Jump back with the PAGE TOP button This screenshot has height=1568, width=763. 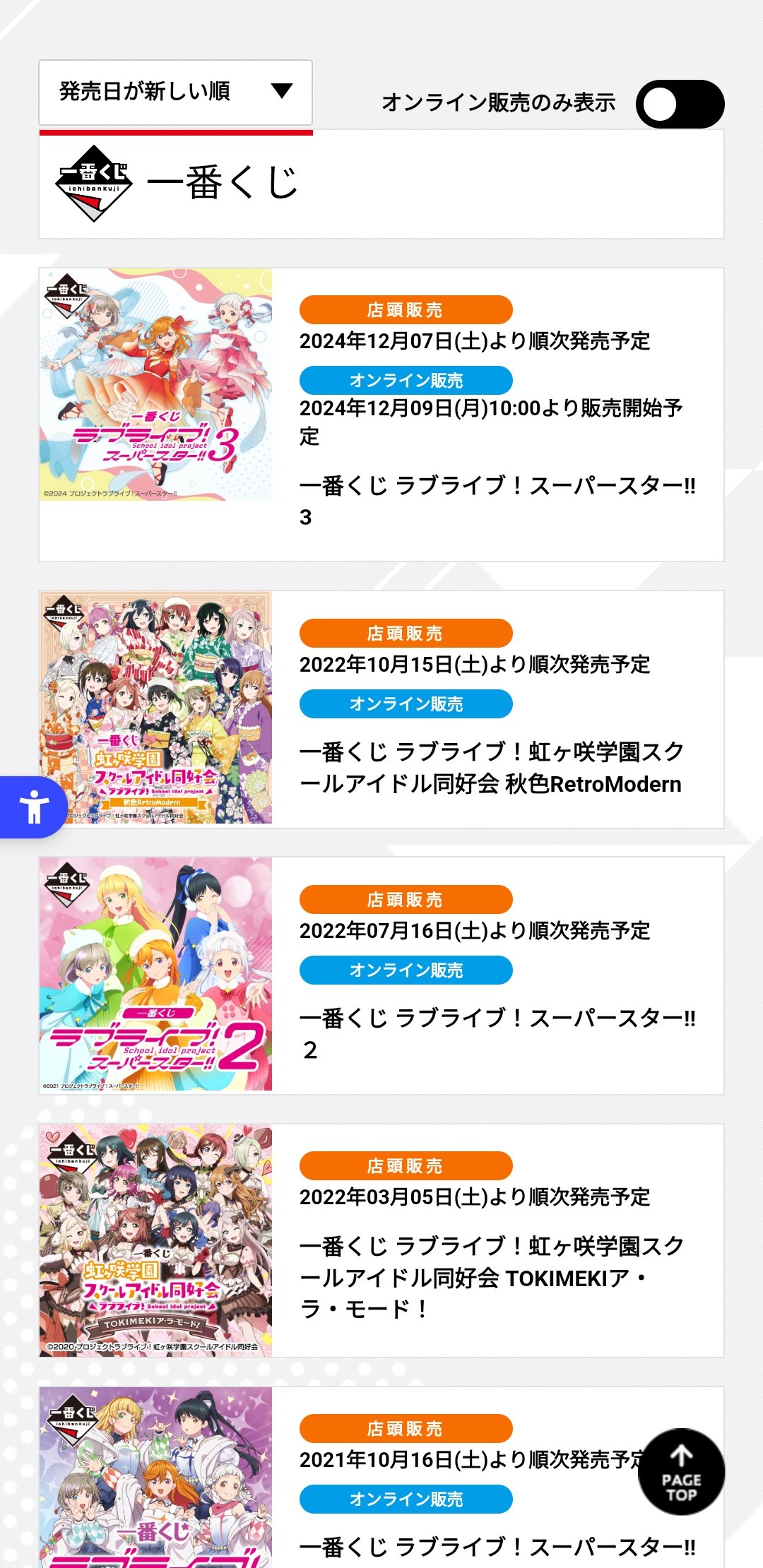click(x=681, y=1472)
